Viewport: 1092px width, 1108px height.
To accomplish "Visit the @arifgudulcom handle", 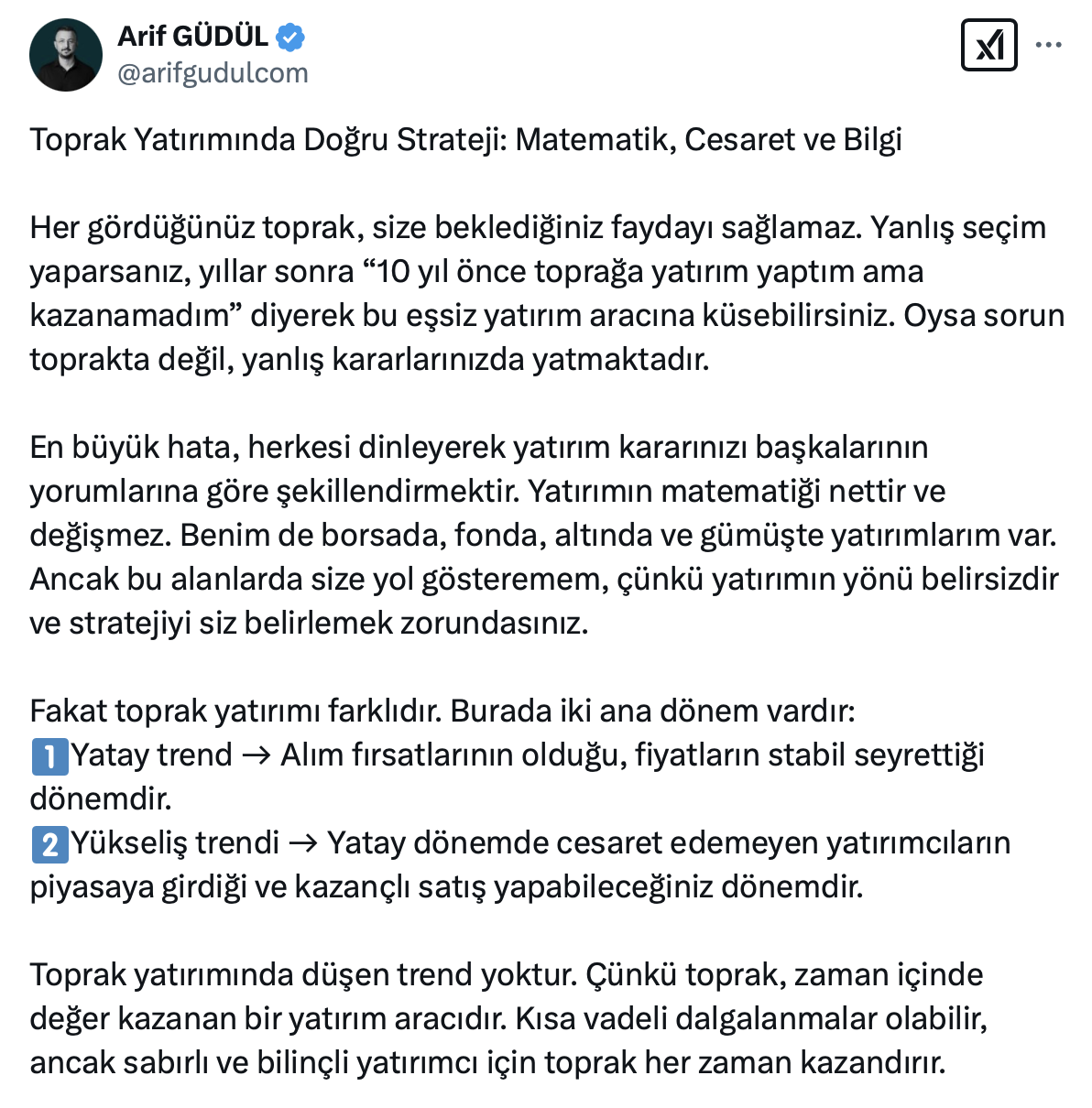I will 213,73.
